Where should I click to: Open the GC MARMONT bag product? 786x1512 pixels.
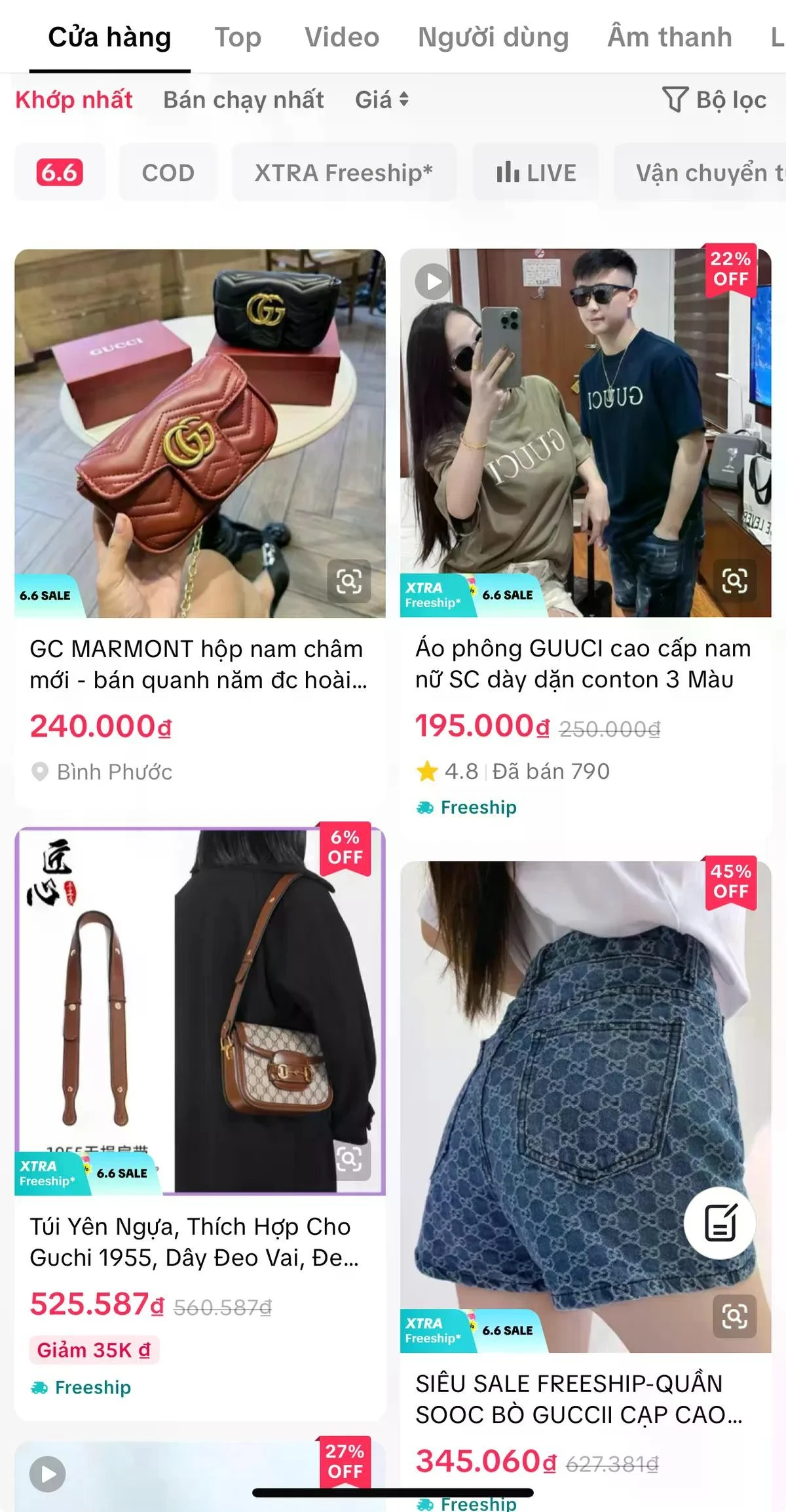click(x=200, y=664)
